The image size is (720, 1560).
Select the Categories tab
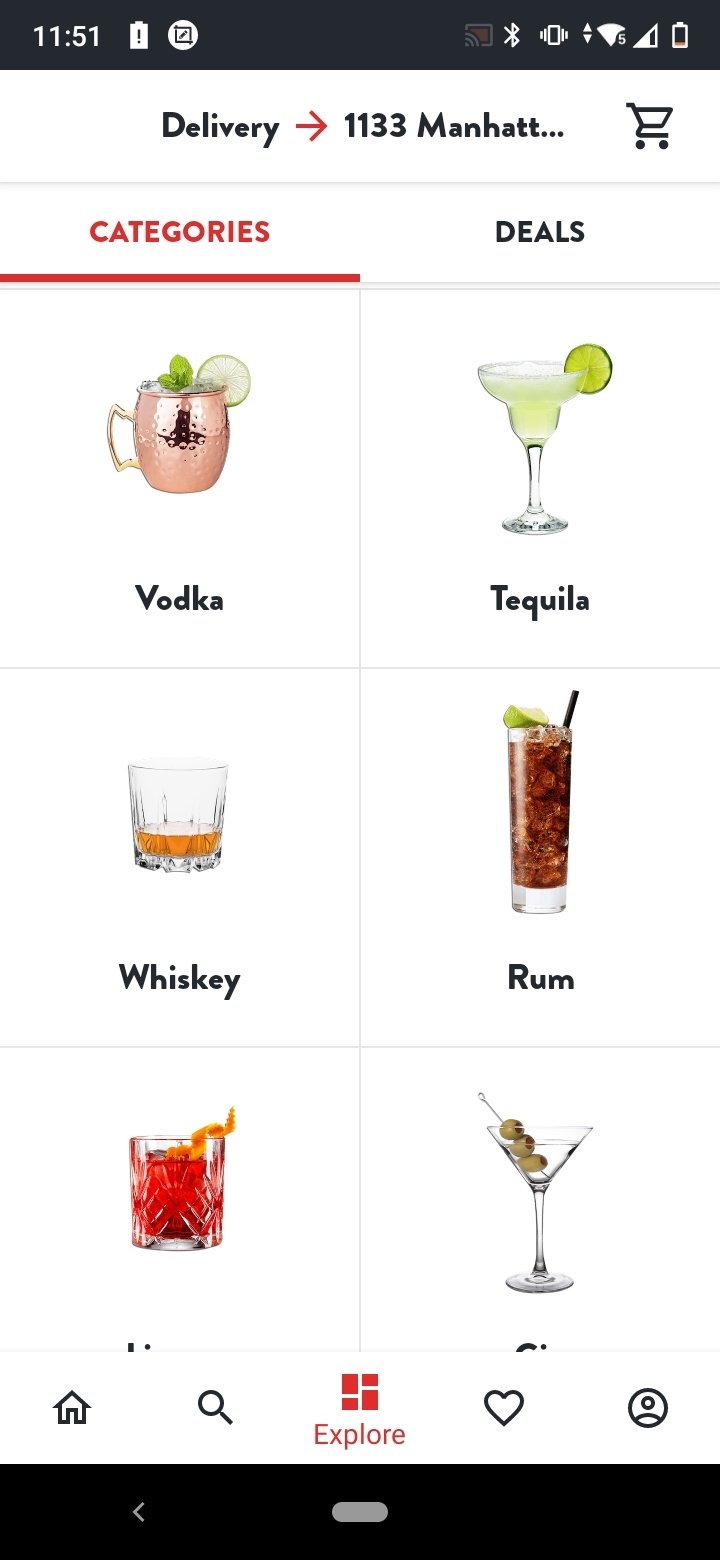(x=180, y=232)
